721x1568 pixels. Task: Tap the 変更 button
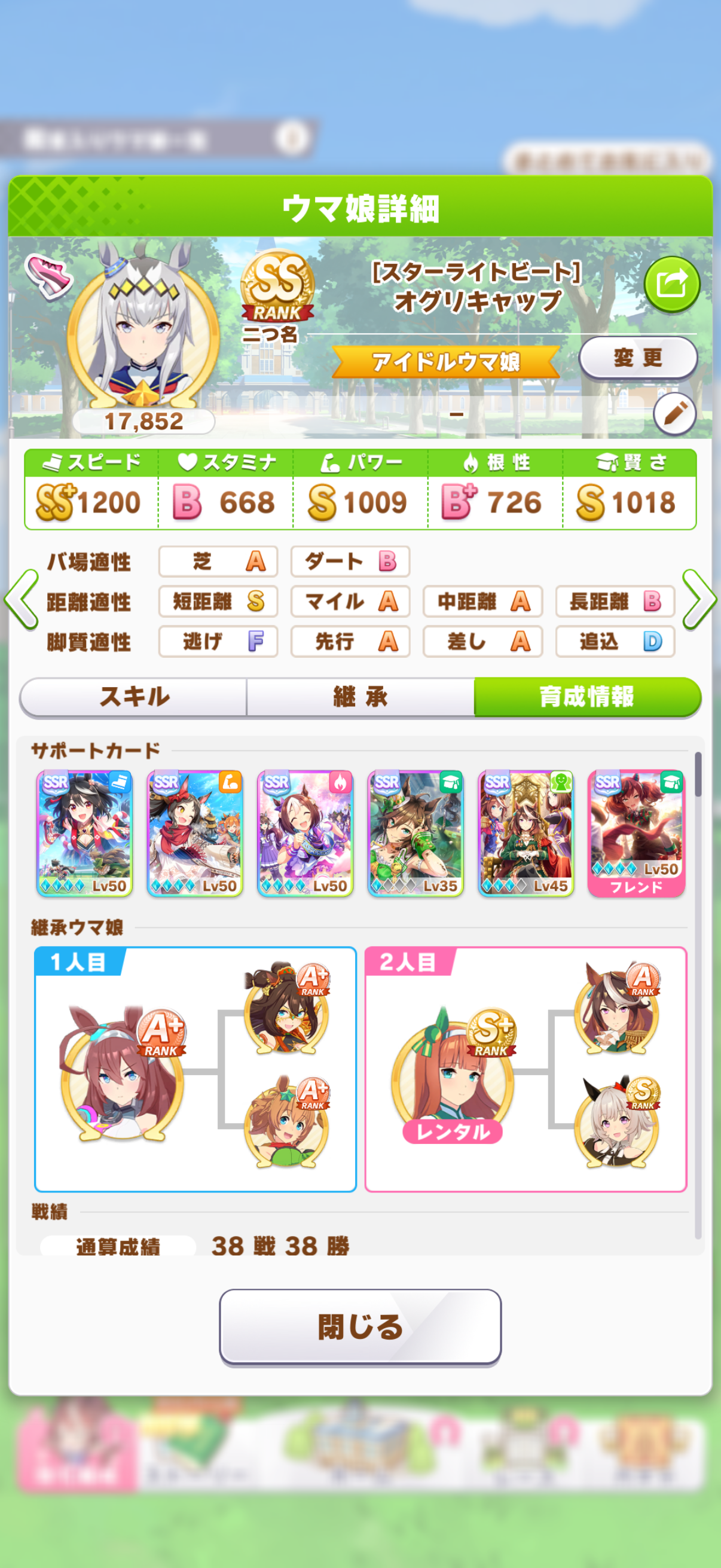pyautogui.click(x=637, y=357)
